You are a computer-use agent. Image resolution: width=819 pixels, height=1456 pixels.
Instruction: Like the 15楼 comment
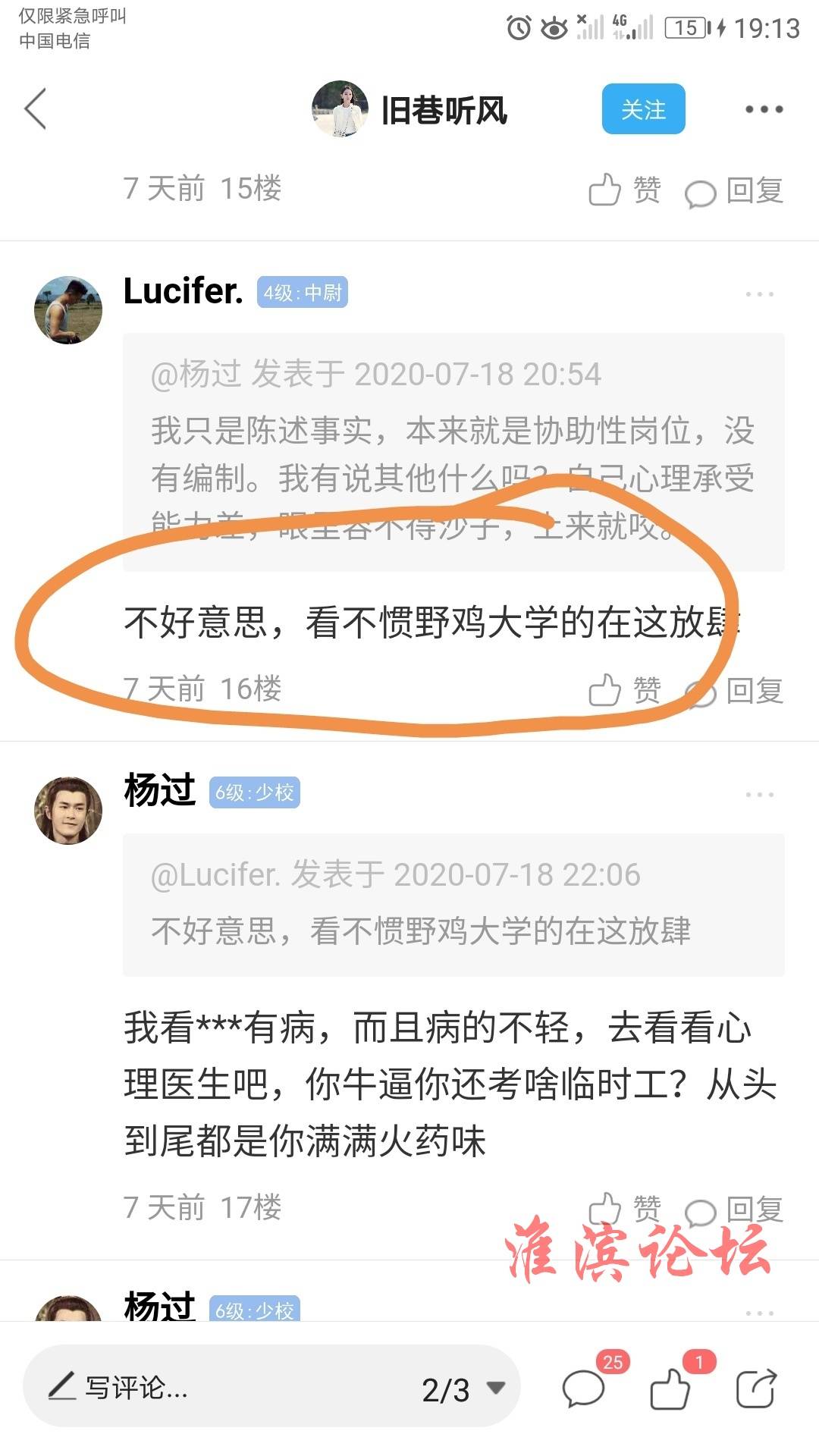pyautogui.click(x=623, y=190)
